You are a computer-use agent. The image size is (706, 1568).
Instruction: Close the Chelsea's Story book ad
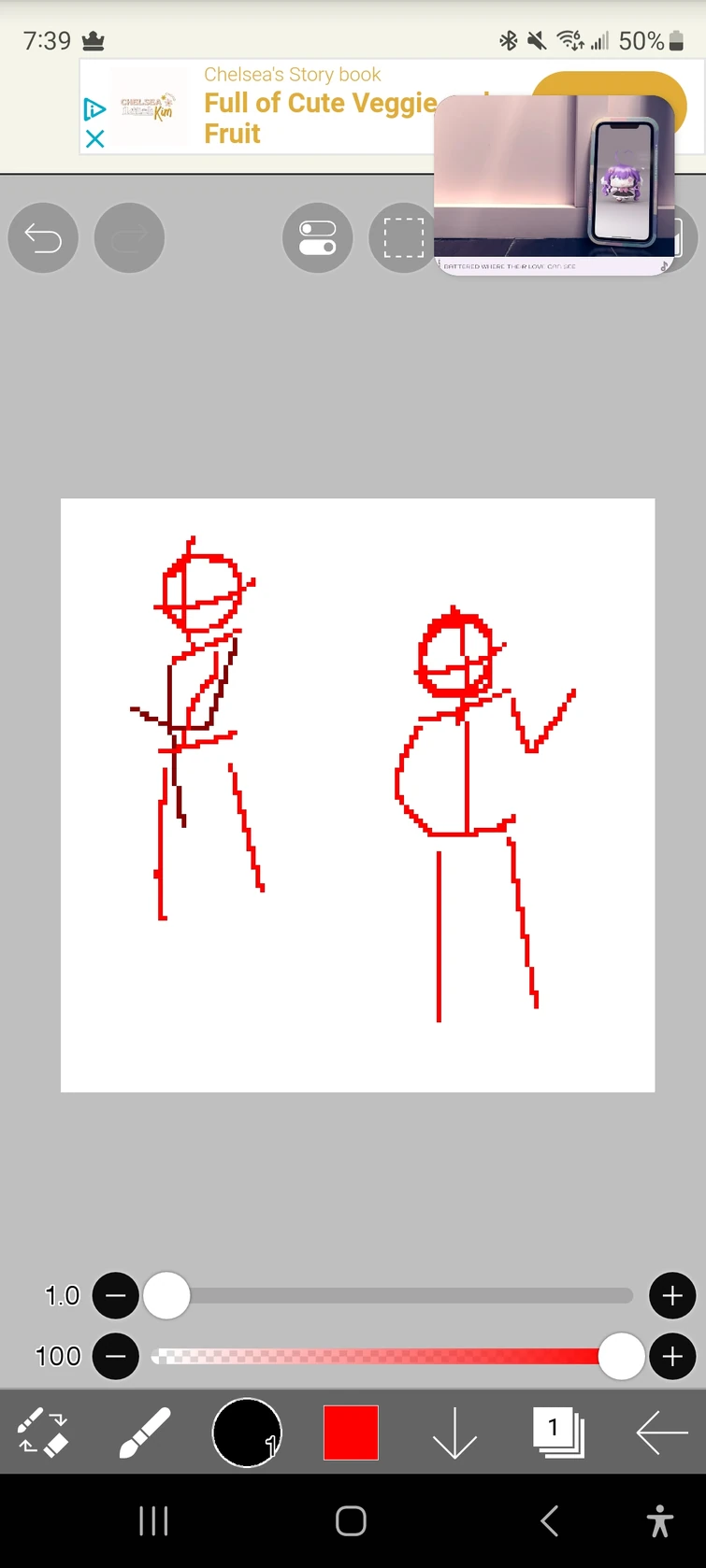coord(94,139)
